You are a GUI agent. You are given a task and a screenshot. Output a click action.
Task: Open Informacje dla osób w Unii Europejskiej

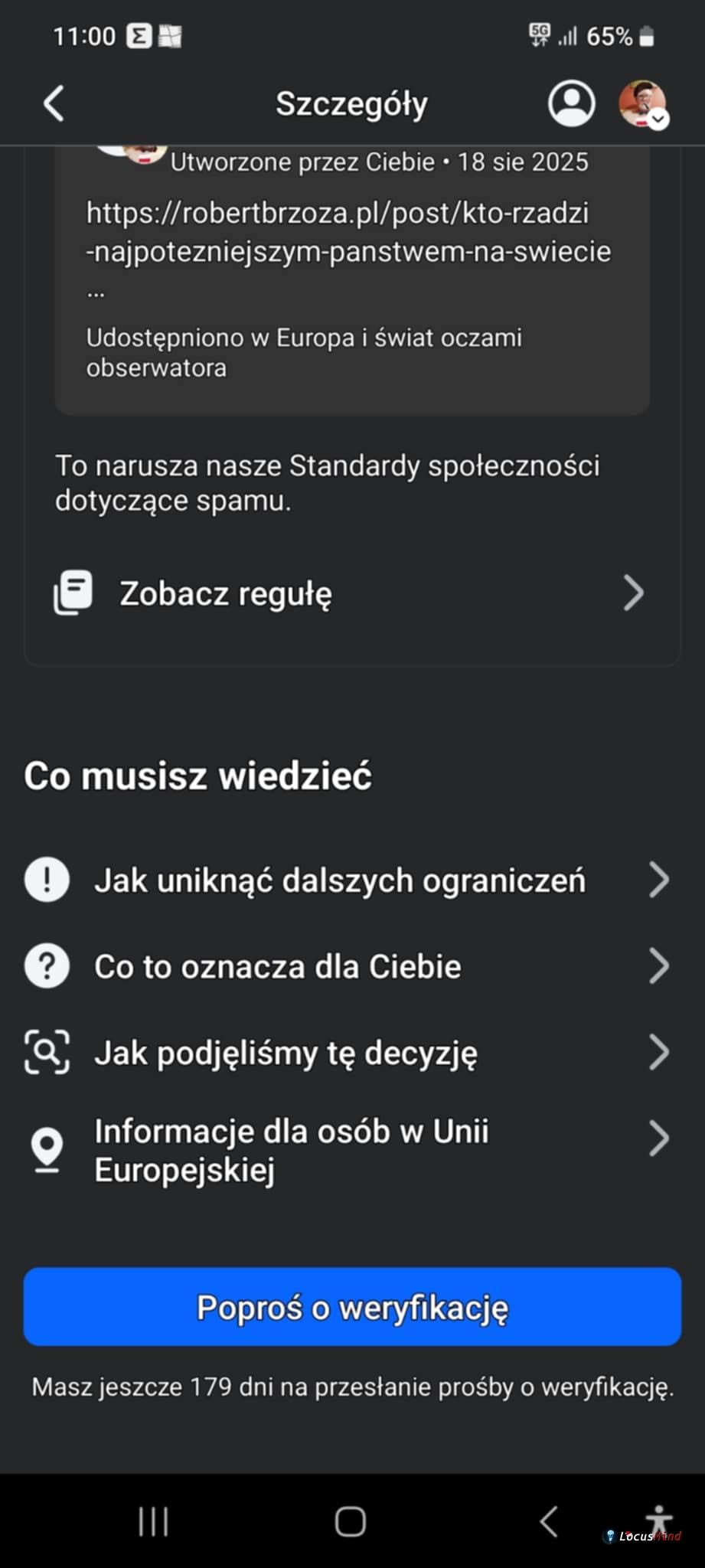click(x=352, y=1150)
